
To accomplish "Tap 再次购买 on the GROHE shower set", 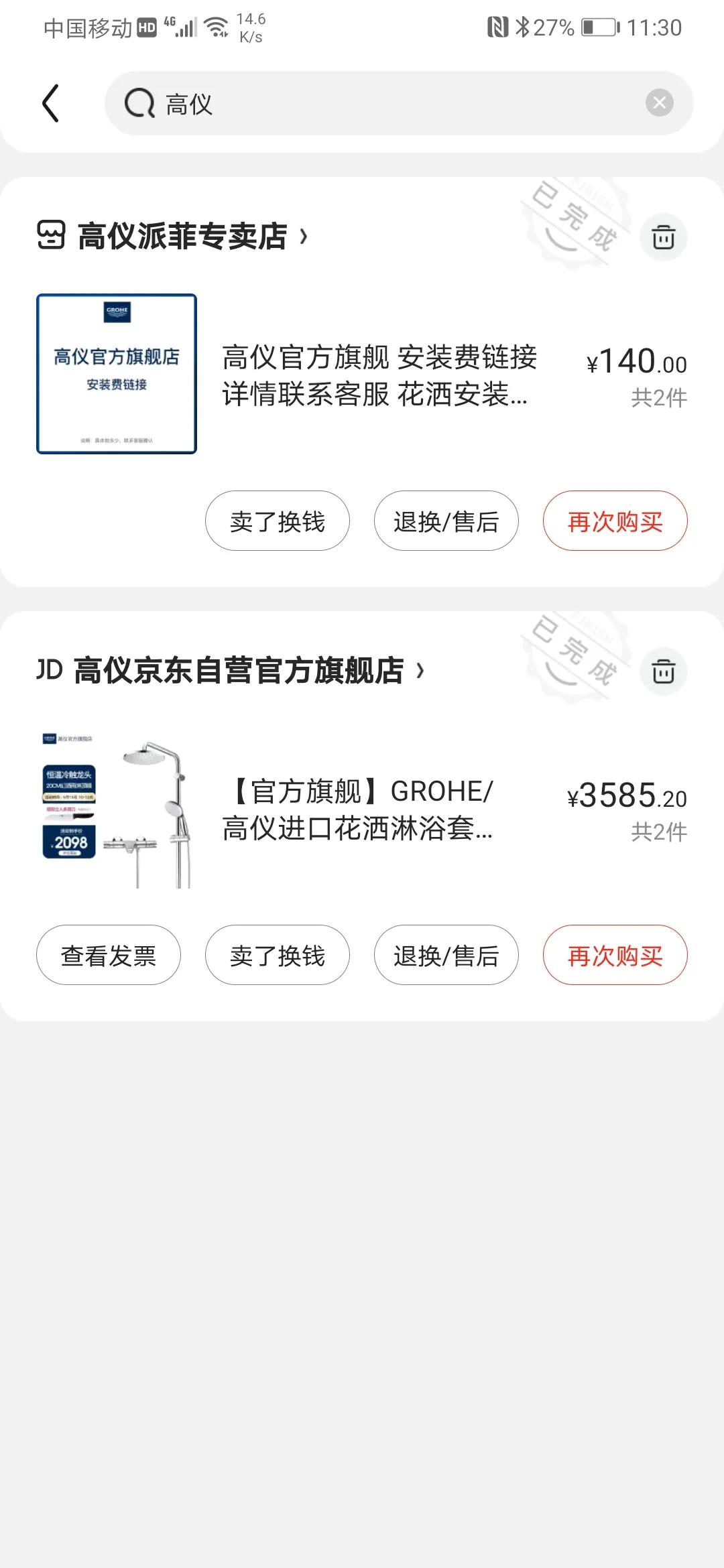I will click(x=616, y=956).
